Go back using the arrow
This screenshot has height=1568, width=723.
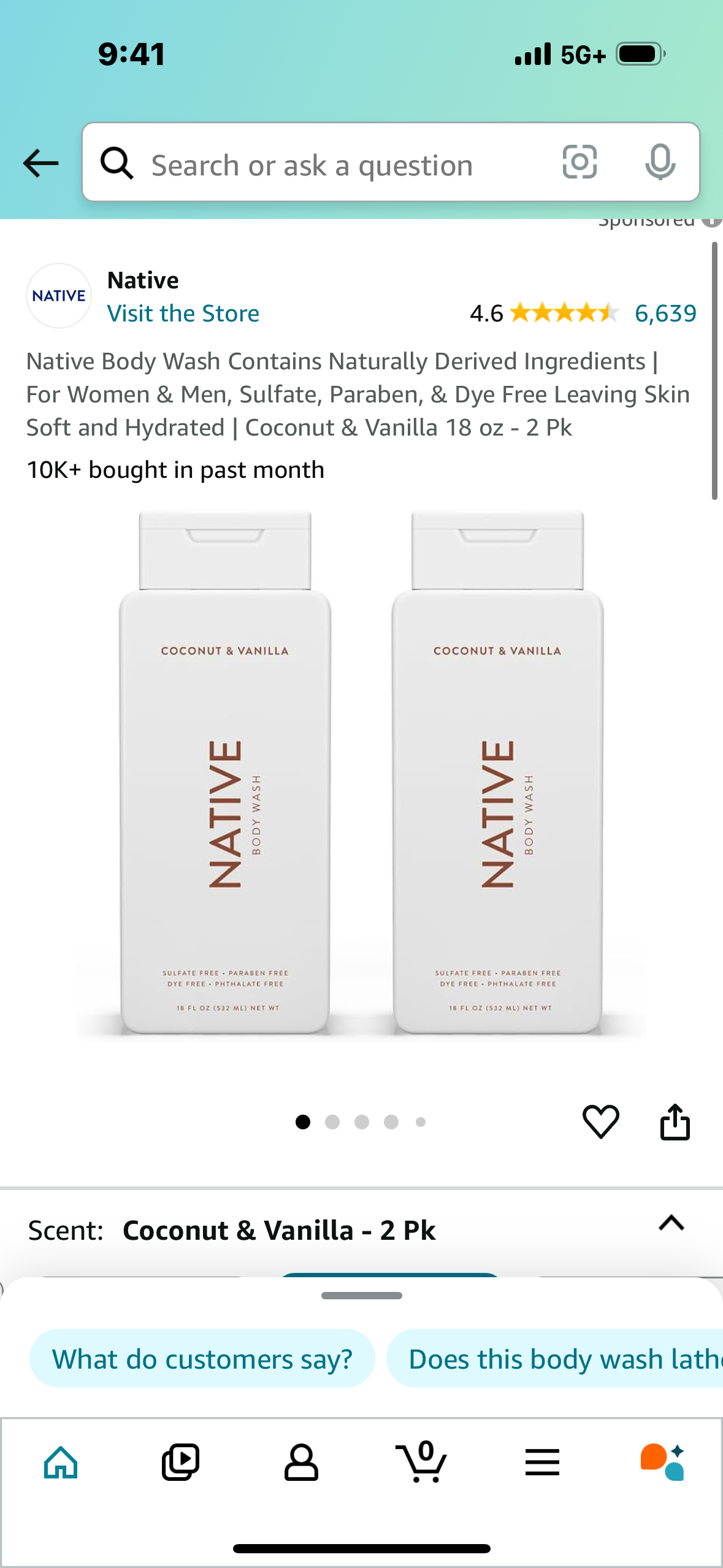pyautogui.click(x=40, y=163)
